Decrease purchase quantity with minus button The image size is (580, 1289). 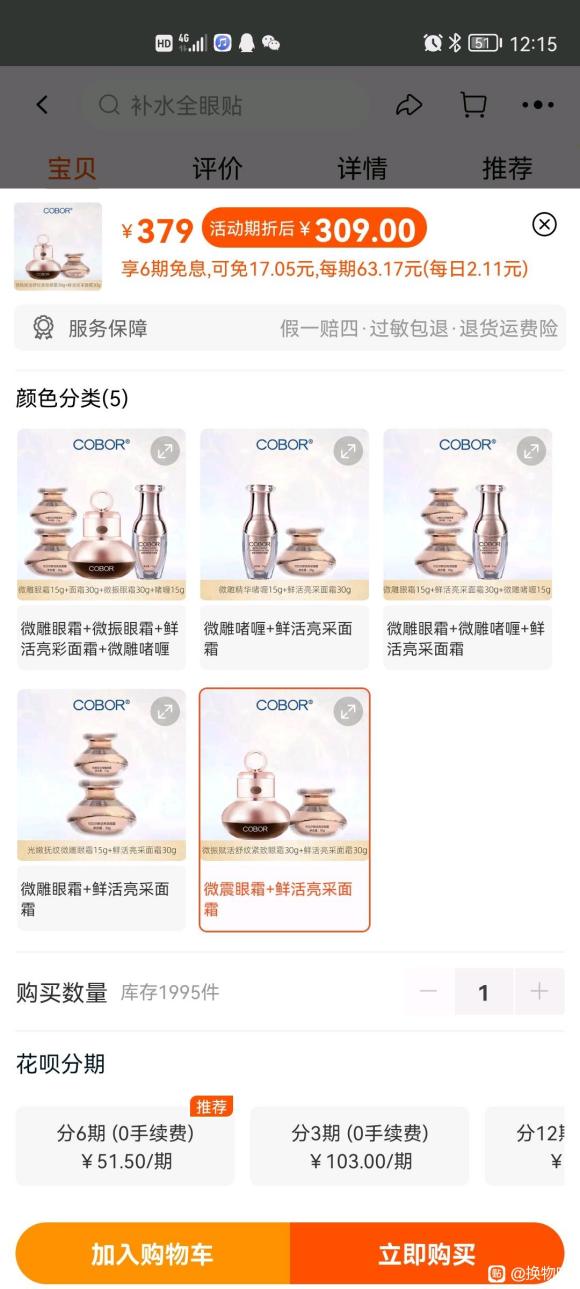429,992
